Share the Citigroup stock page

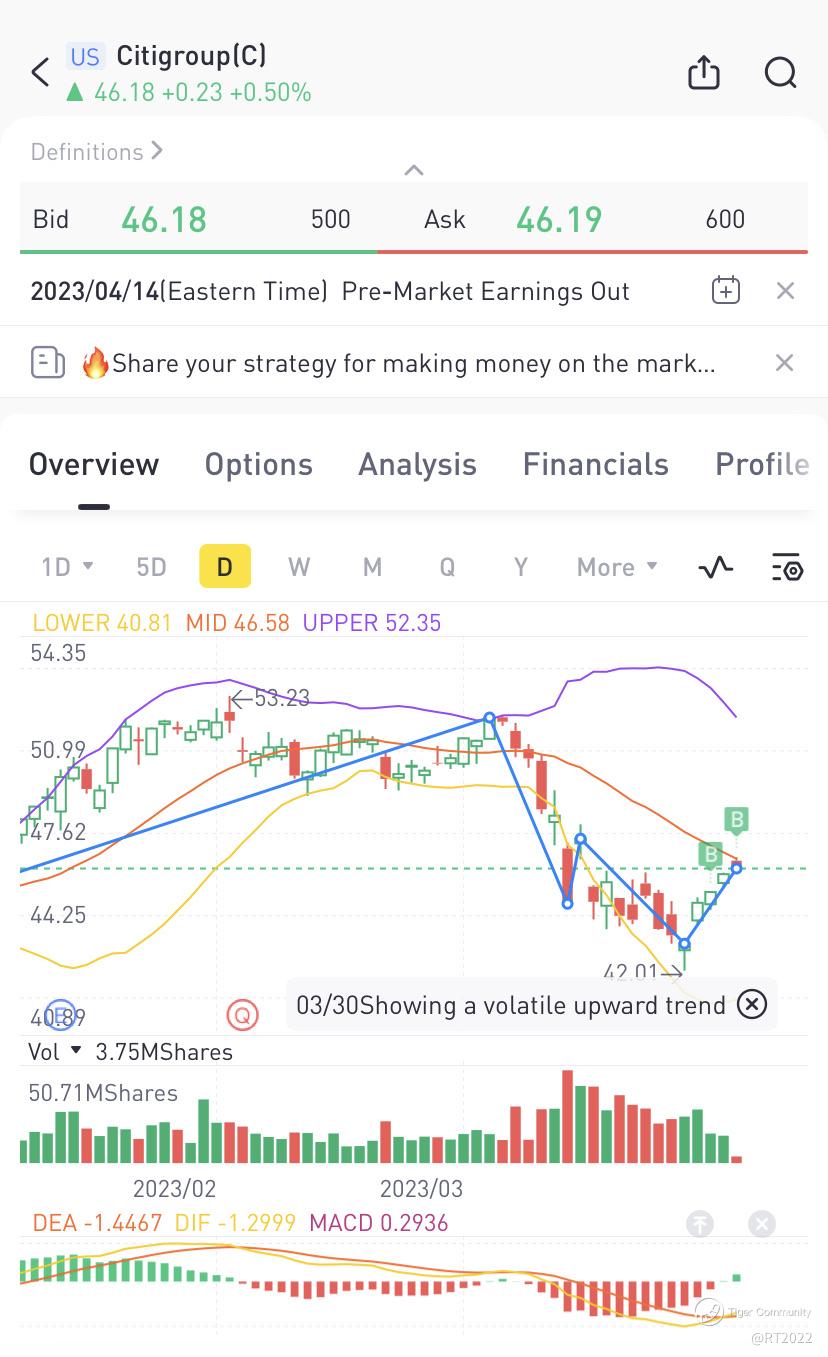pos(704,72)
